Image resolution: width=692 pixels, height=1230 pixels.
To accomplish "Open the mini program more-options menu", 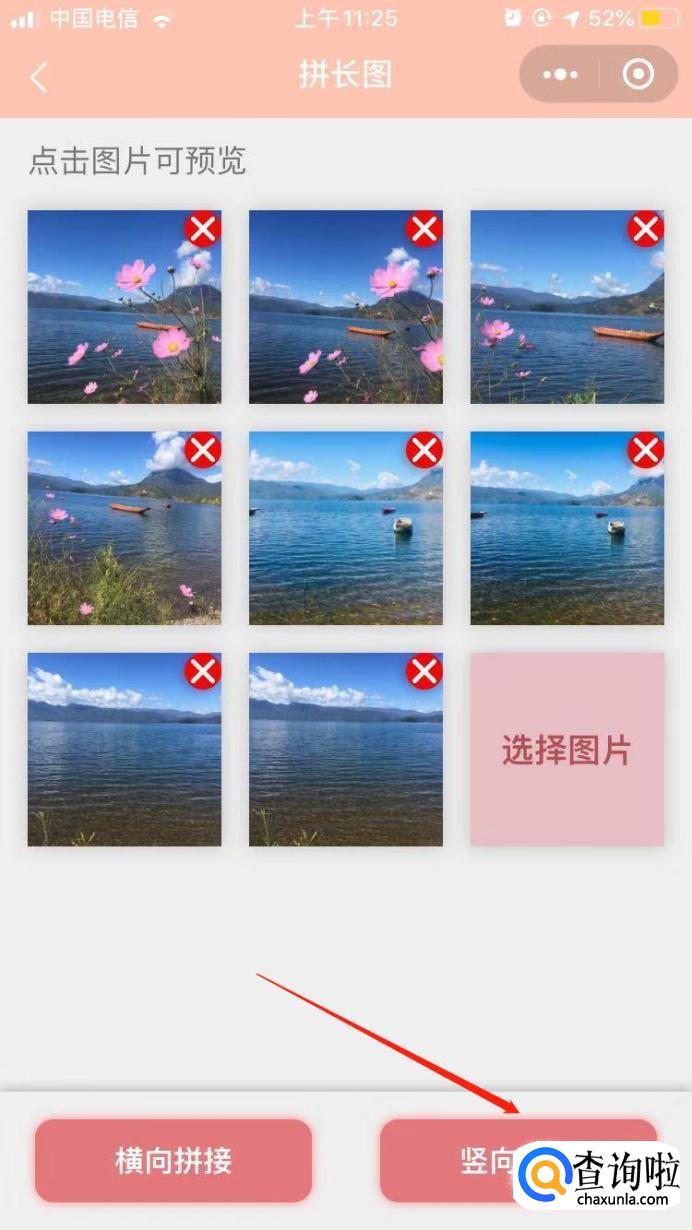I will coord(560,74).
